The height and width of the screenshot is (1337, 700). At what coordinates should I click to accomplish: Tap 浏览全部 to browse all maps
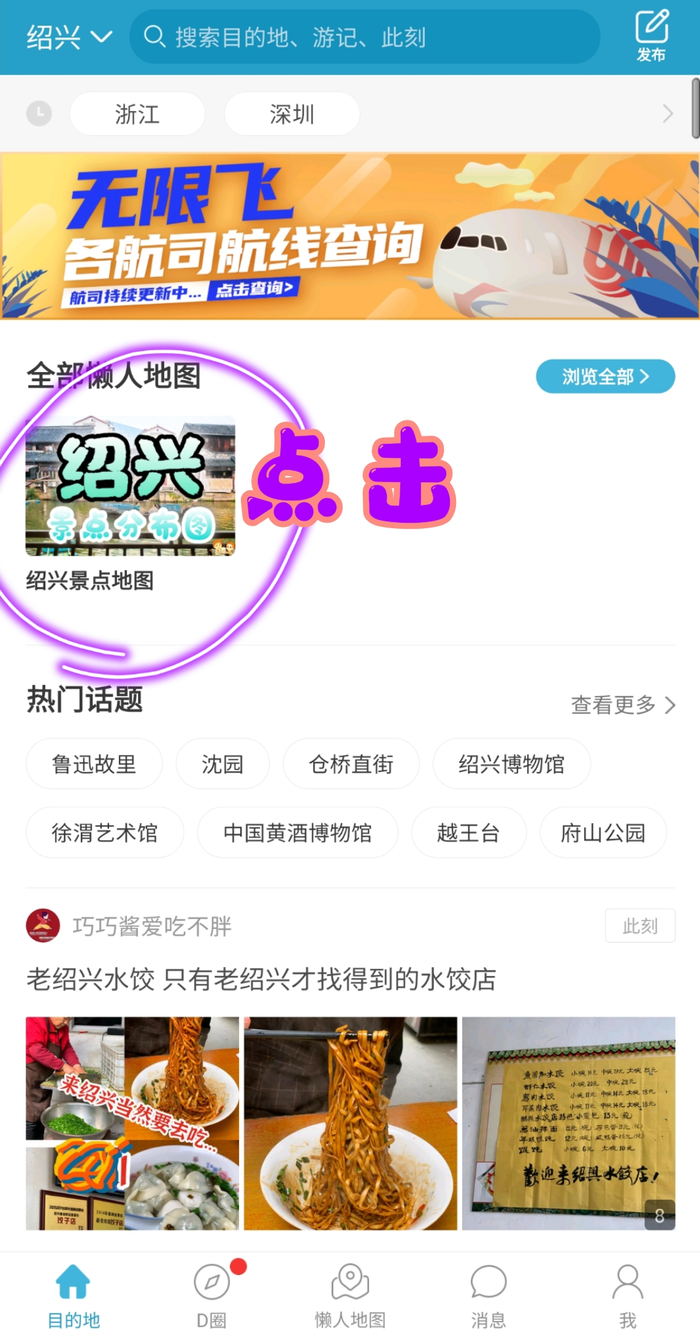coord(605,376)
